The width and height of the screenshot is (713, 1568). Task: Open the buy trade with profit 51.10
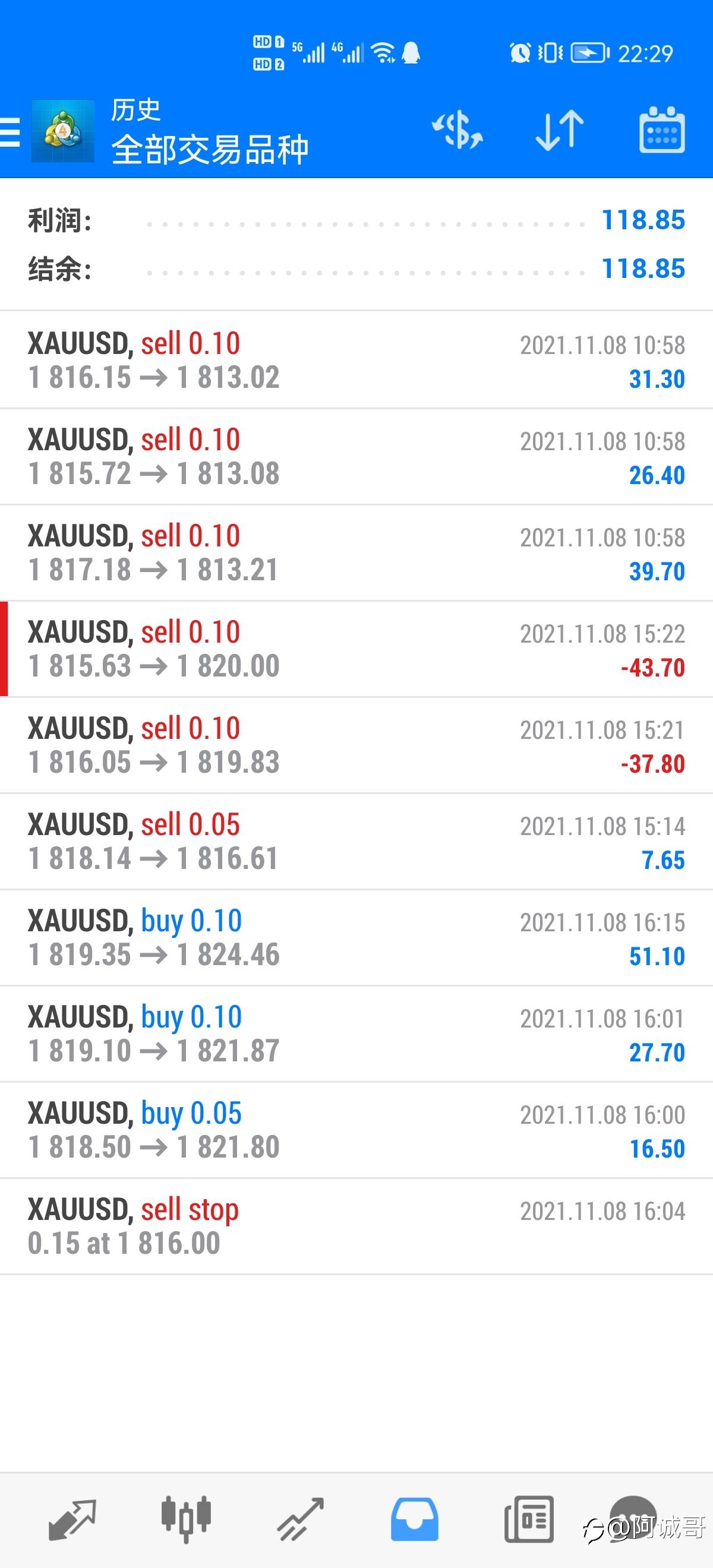pyautogui.click(x=356, y=937)
